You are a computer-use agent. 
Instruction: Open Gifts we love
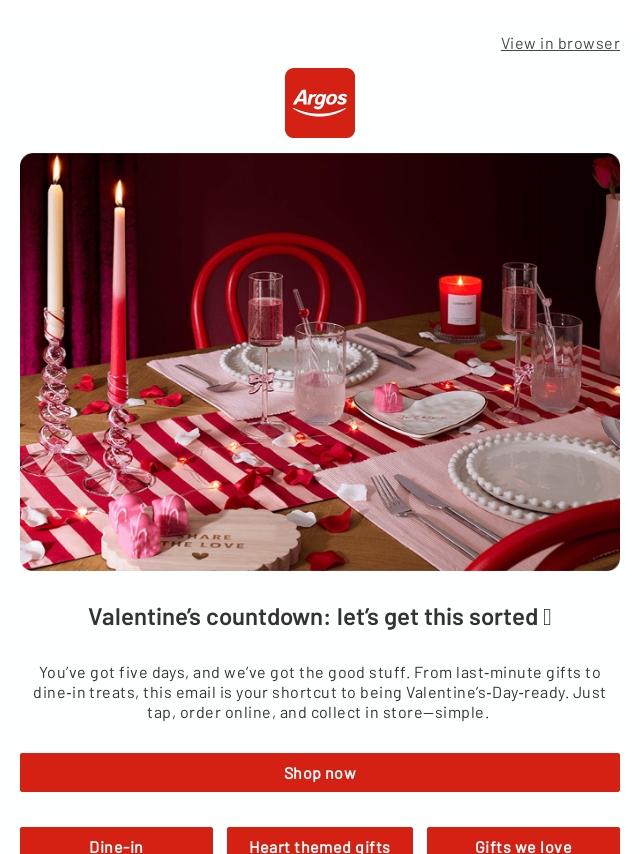click(523, 843)
